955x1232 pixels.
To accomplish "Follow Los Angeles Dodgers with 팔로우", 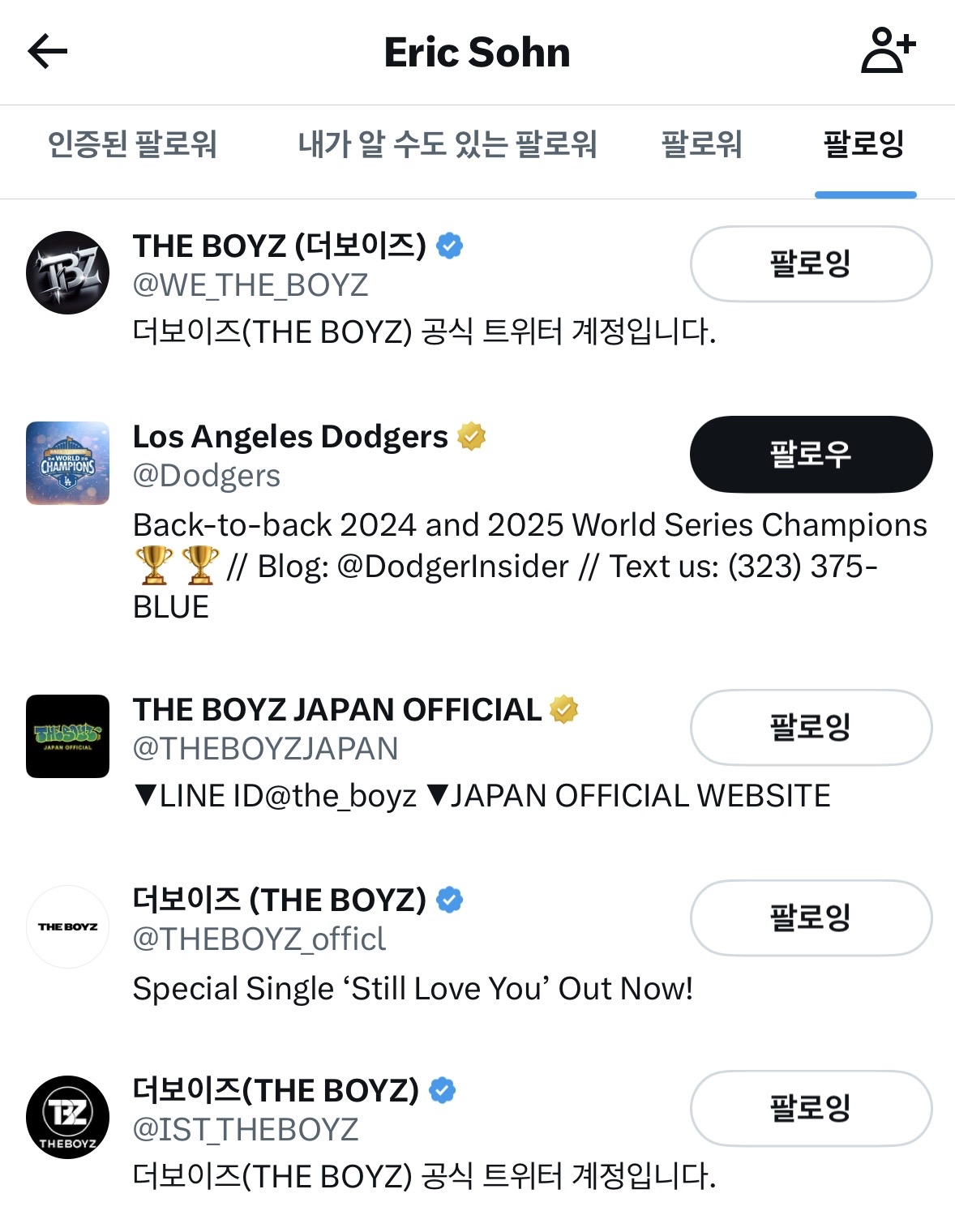I will [811, 454].
